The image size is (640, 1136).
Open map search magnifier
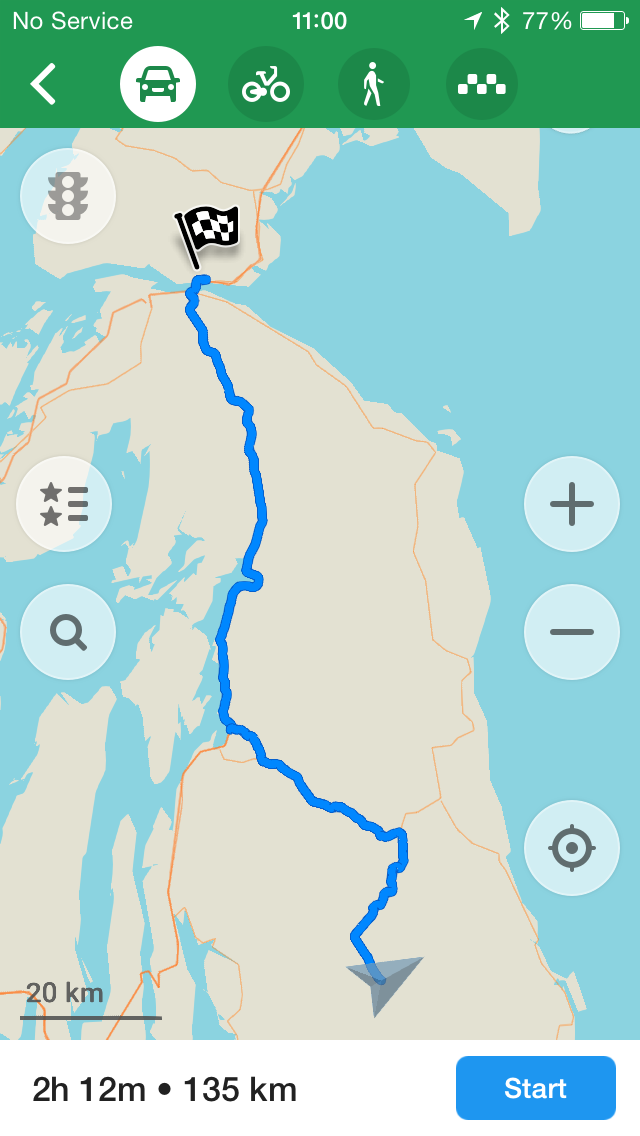pos(68,632)
